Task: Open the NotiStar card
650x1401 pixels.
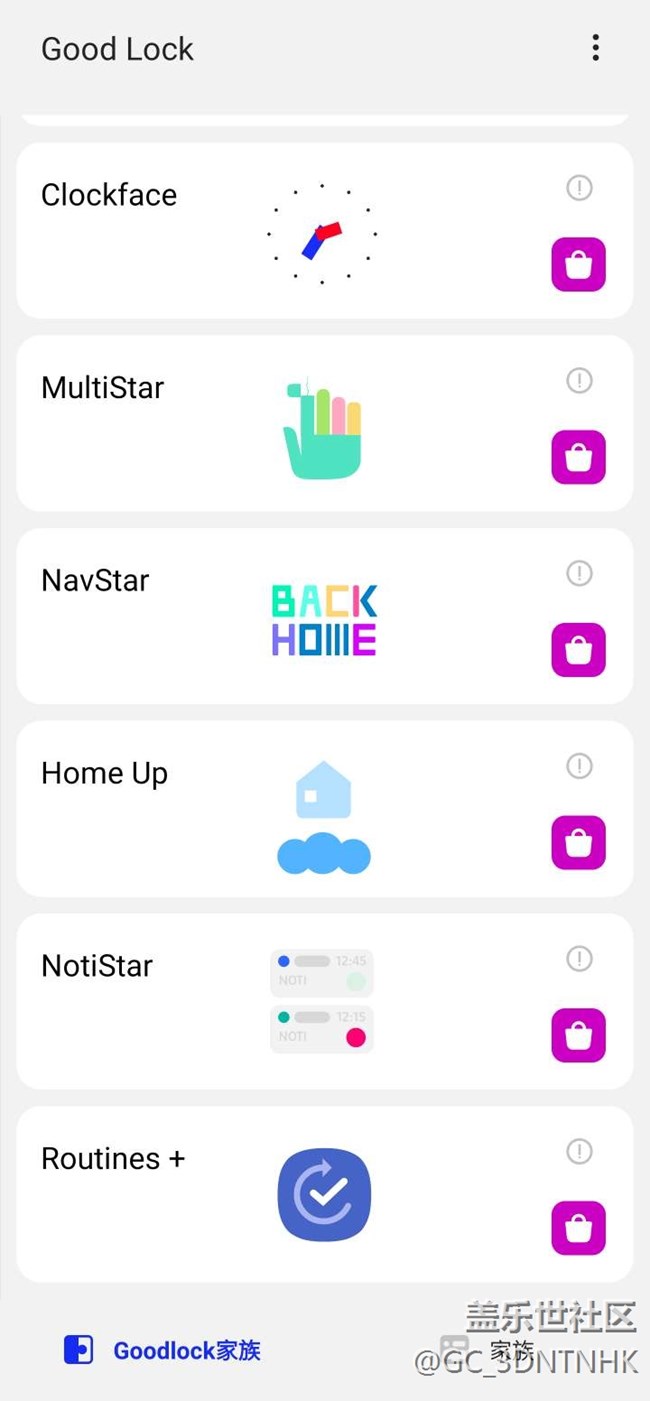Action: pyautogui.click(x=325, y=1002)
